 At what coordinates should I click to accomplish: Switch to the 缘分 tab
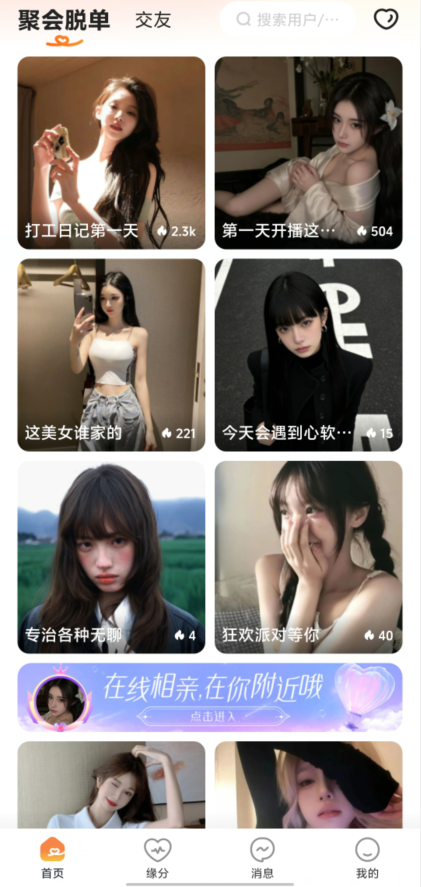click(157, 858)
